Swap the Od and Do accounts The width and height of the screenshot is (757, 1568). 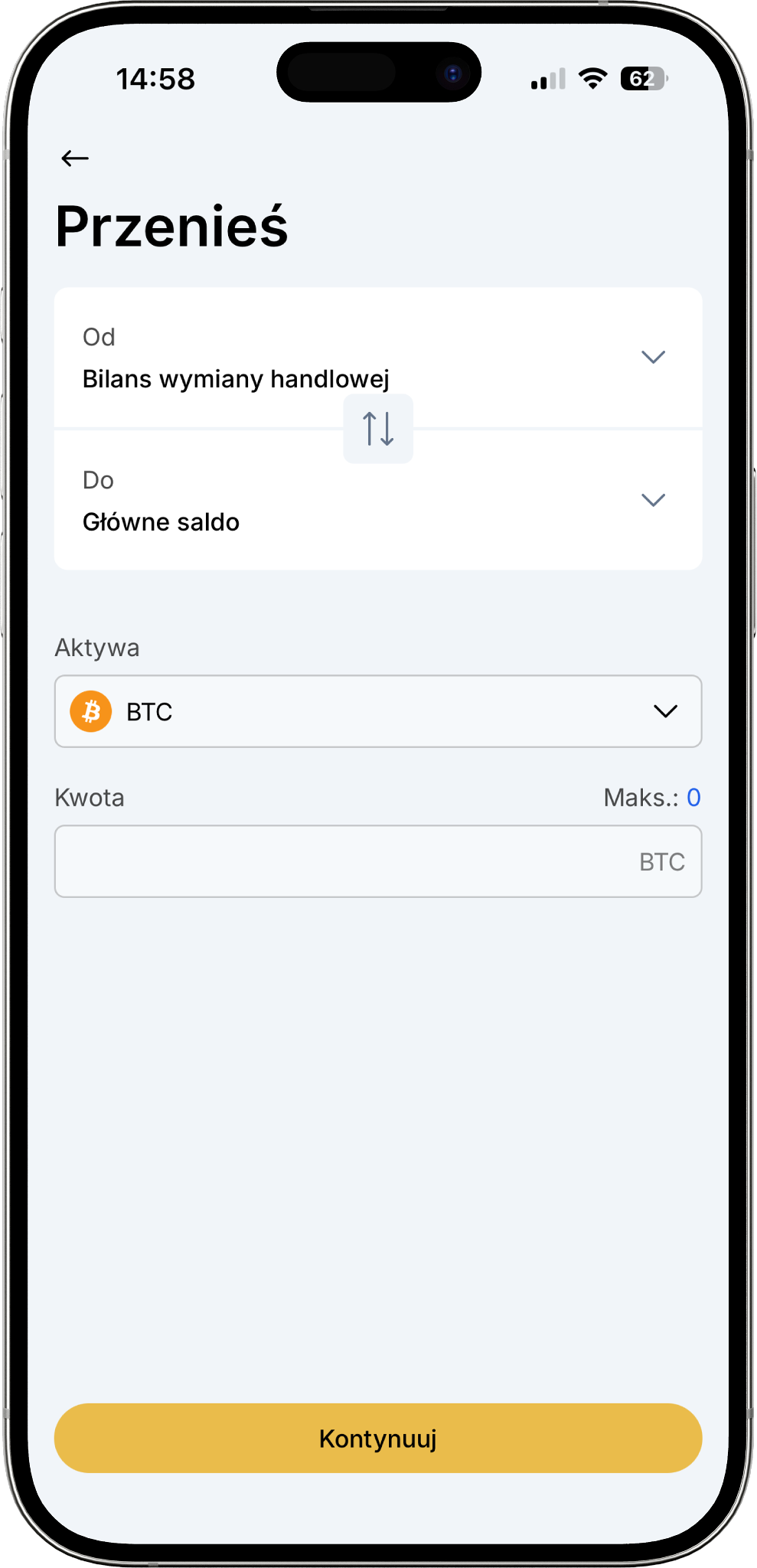pos(378,429)
